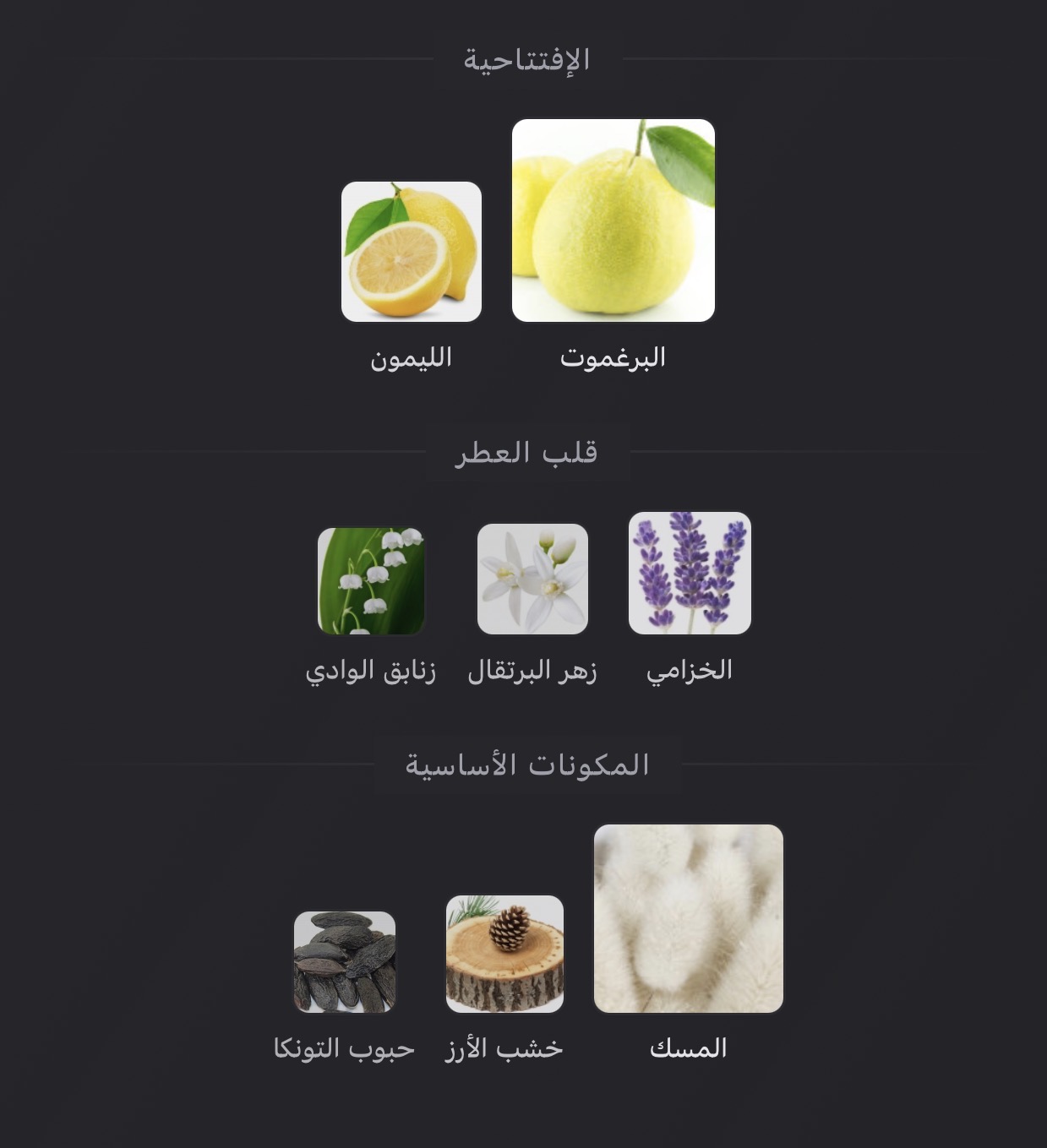Open the البرغموت (bergamot) note tile
The width and height of the screenshot is (1047, 1148).
(613, 220)
